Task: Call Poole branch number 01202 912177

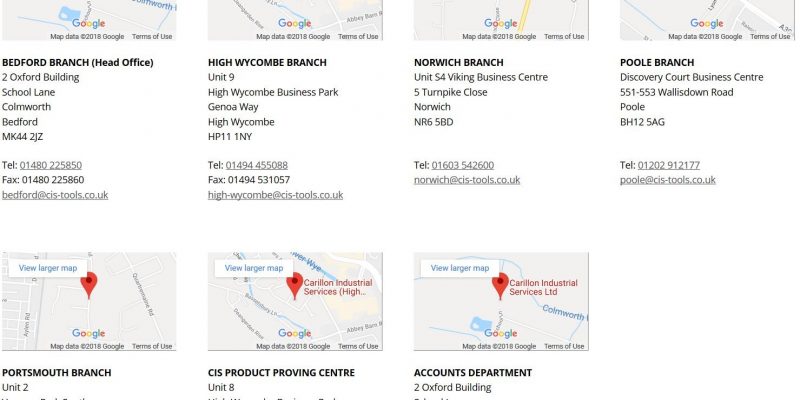Action: (x=669, y=165)
